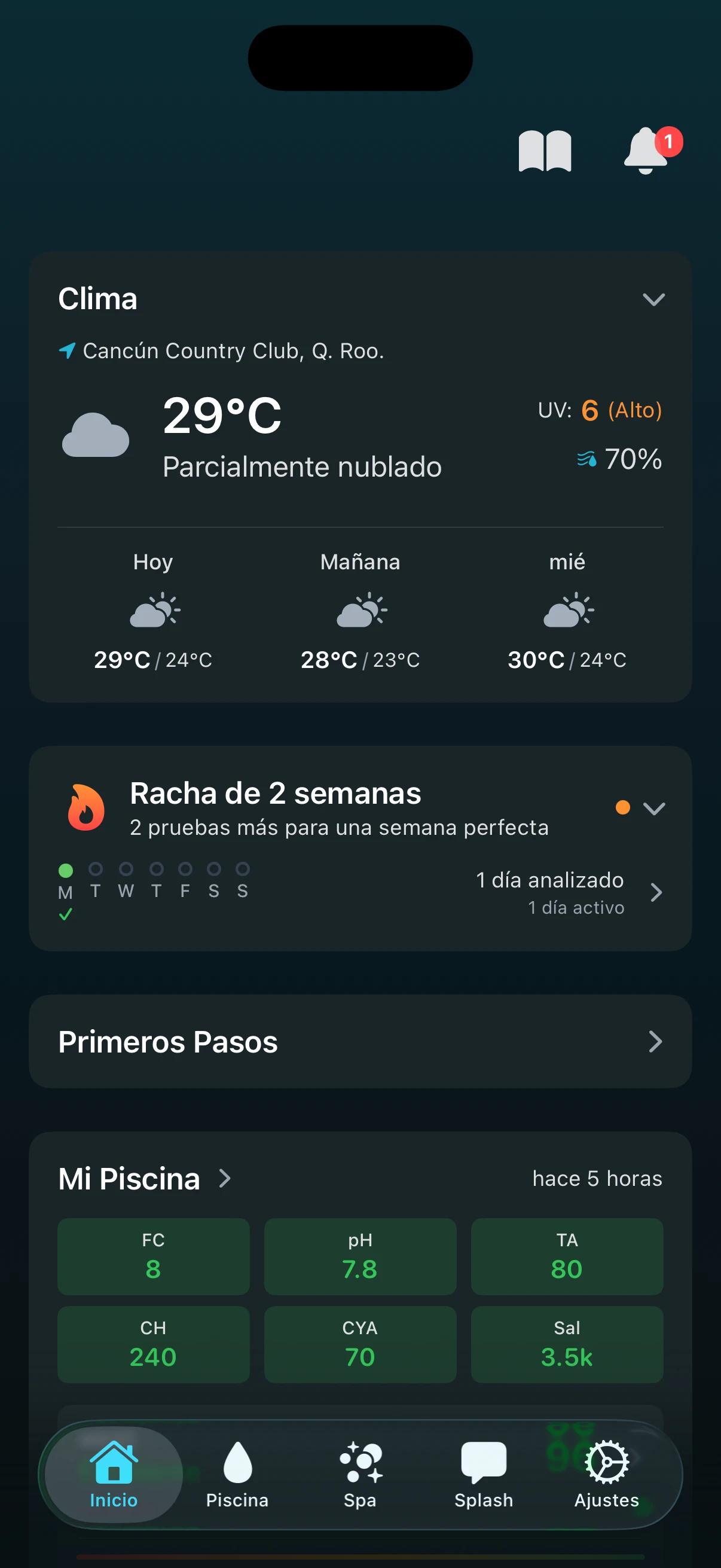Open the Ajustes gear icon
Screen dimensions: 721x1568
click(606, 1463)
